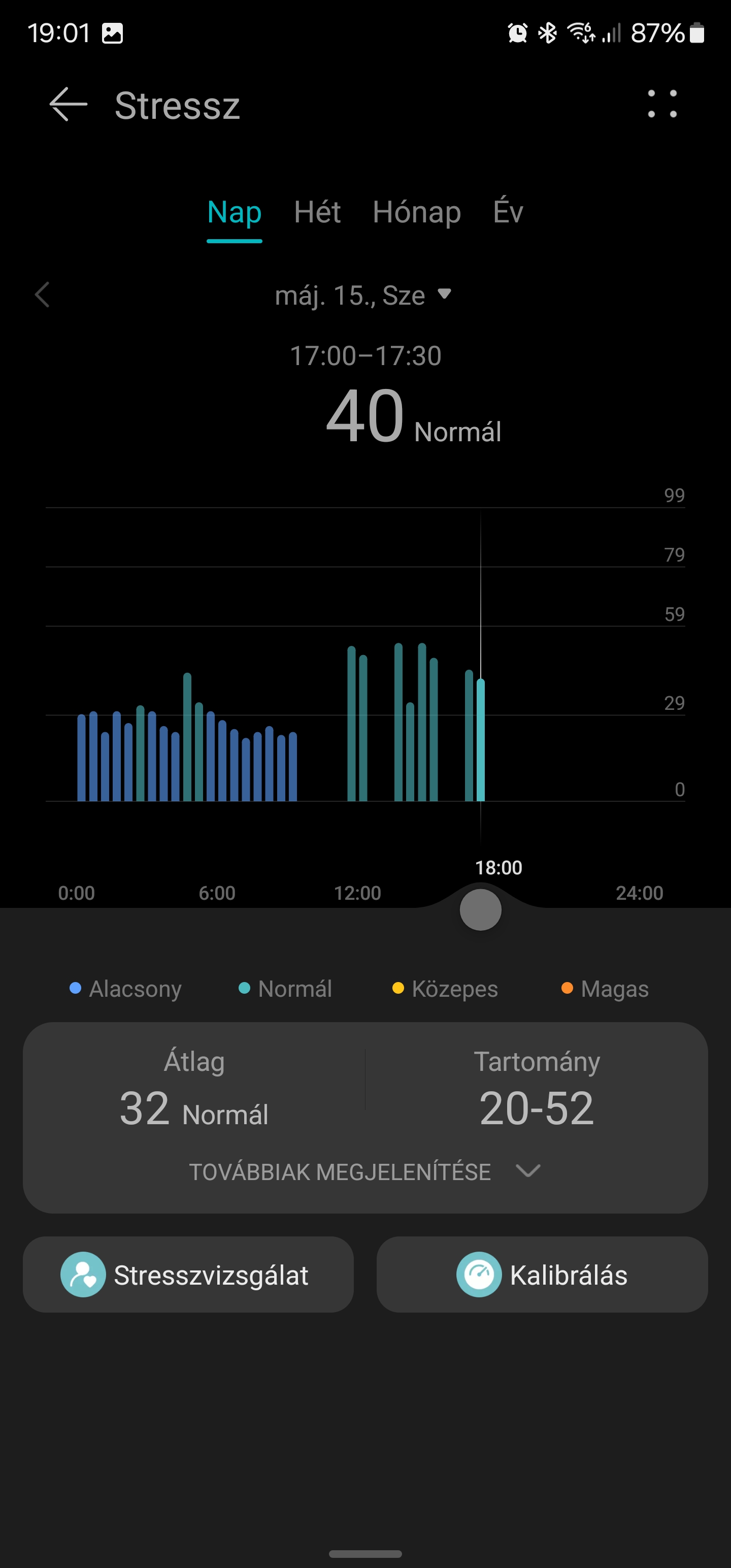This screenshot has width=731, height=1568.
Task: Switch to the Év tab
Action: tap(508, 212)
